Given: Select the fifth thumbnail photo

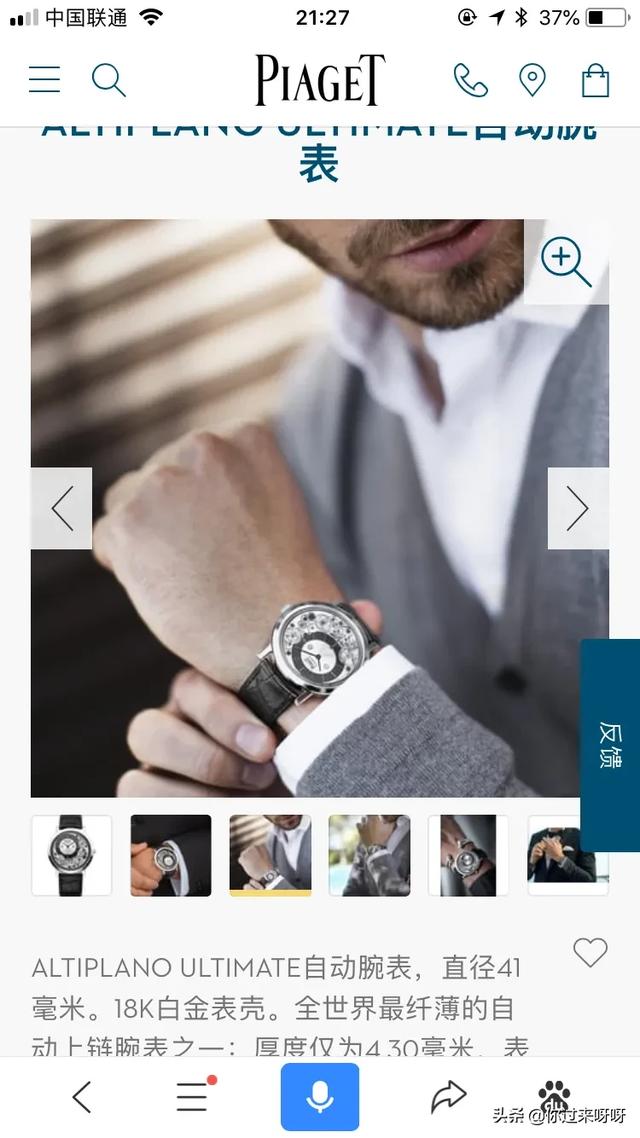Looking at the screenshot, I should pos(468,855).
